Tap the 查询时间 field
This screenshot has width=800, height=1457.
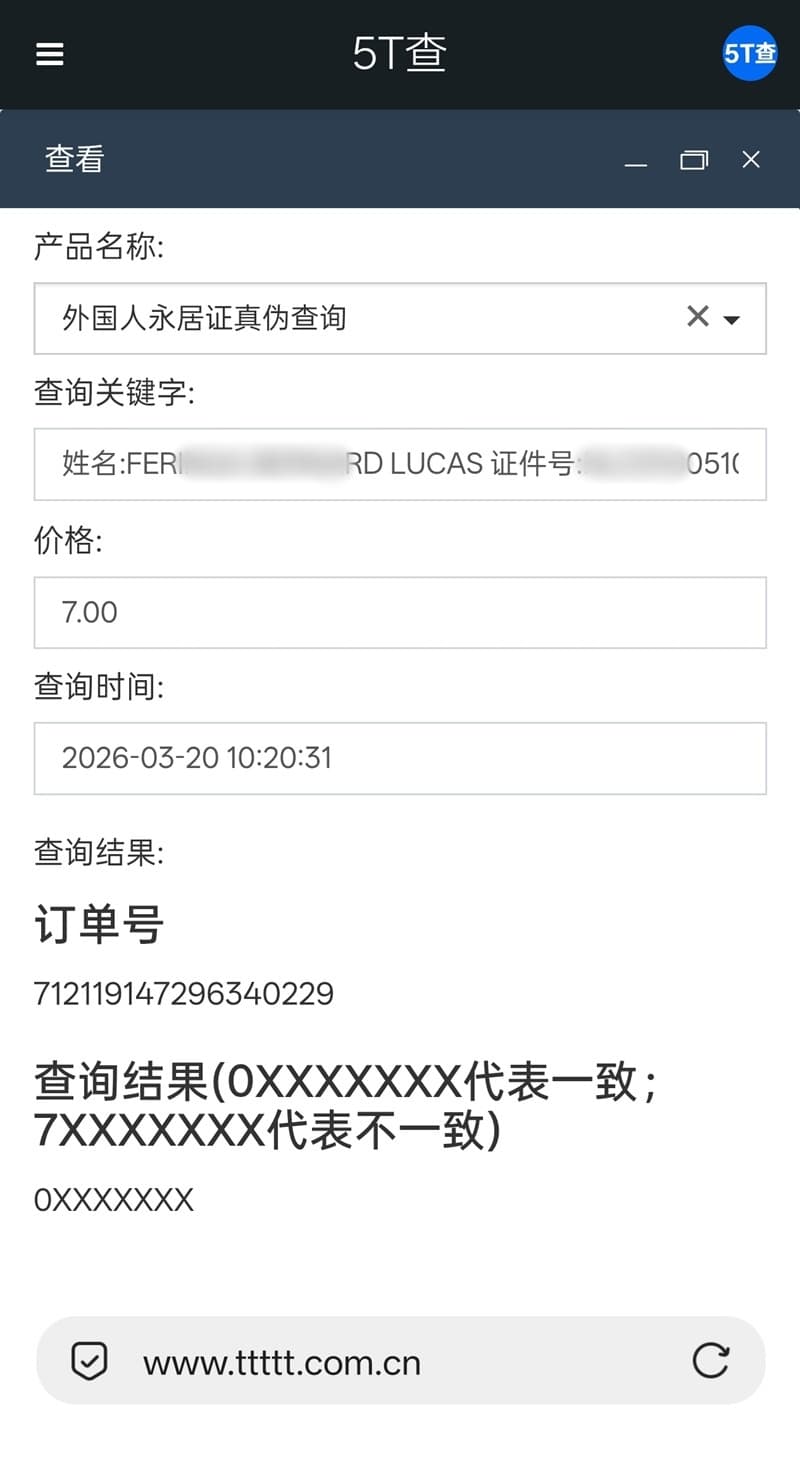coord(400,758)
